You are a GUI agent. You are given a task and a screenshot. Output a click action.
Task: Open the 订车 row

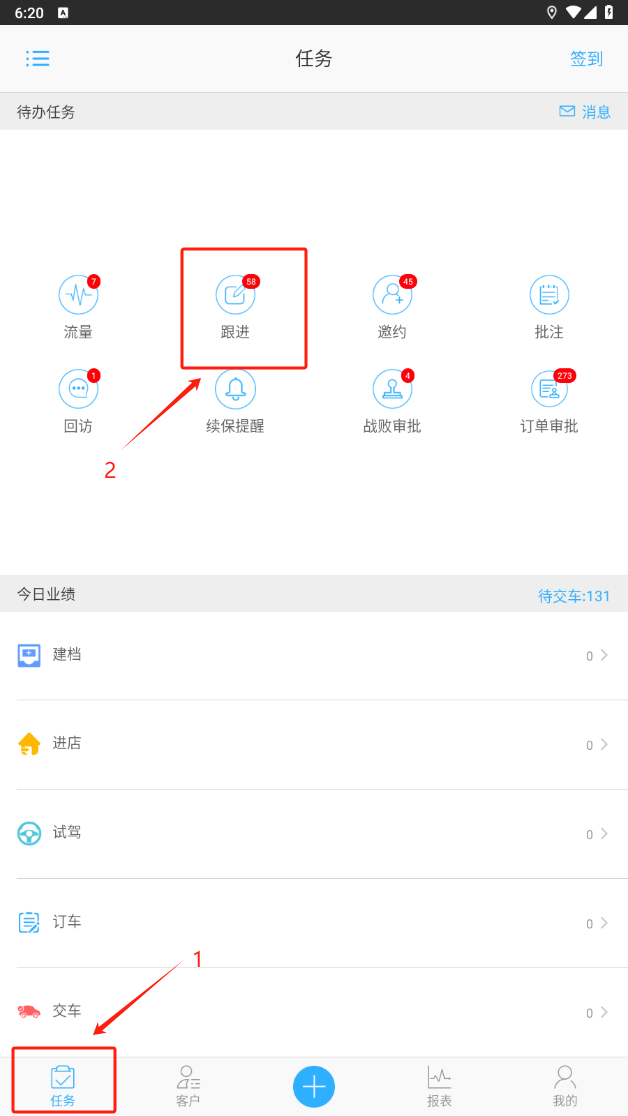(314, 922)
